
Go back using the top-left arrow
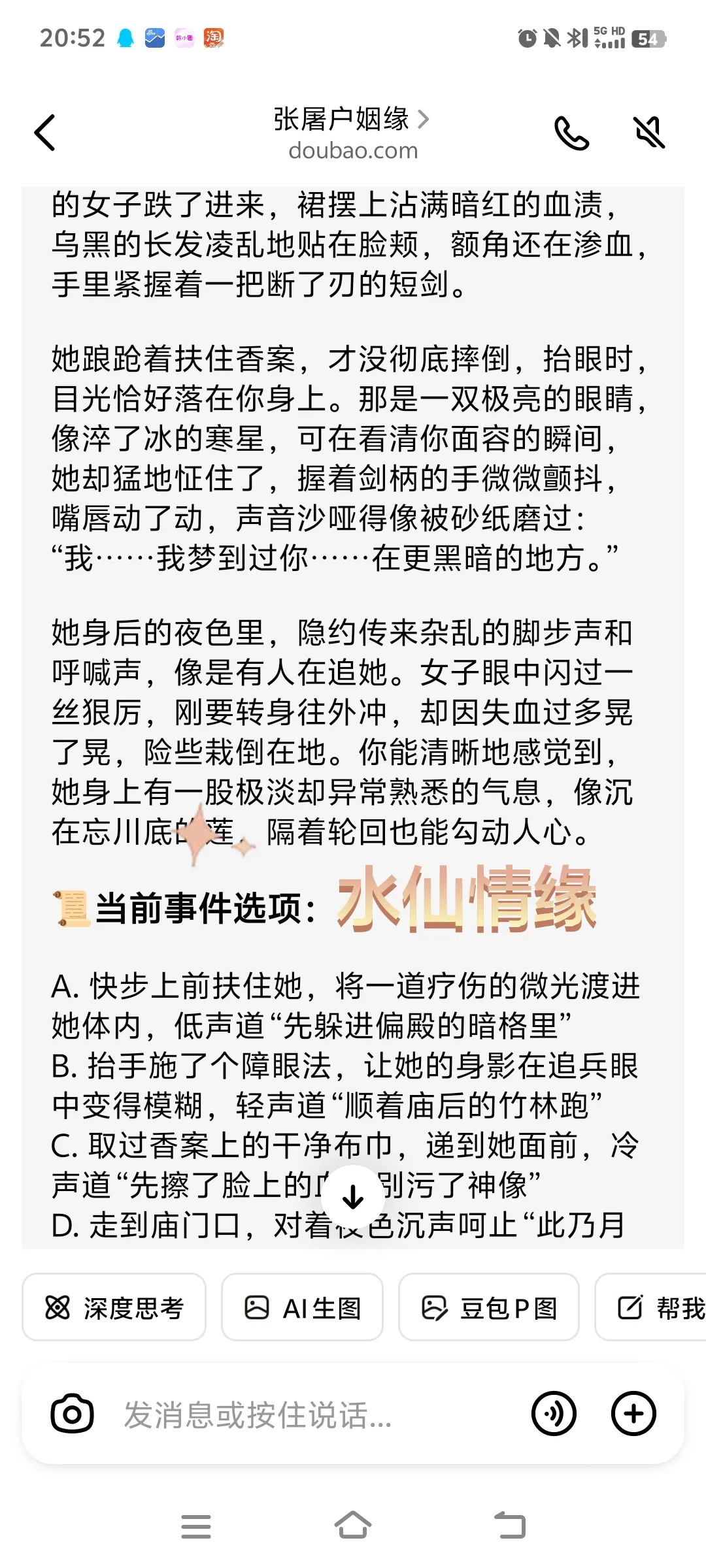click(x=44, y=133)
